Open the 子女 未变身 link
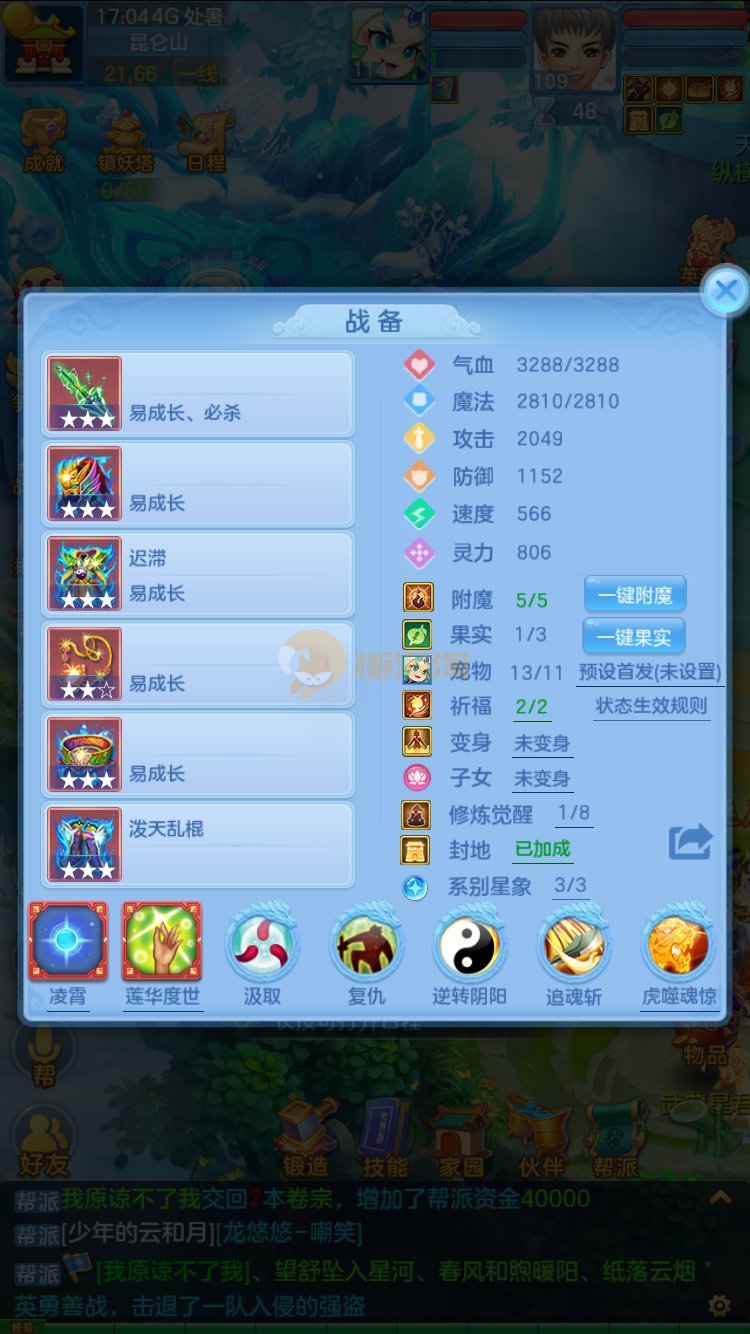 pyautogui.click(x=542, y=778)
